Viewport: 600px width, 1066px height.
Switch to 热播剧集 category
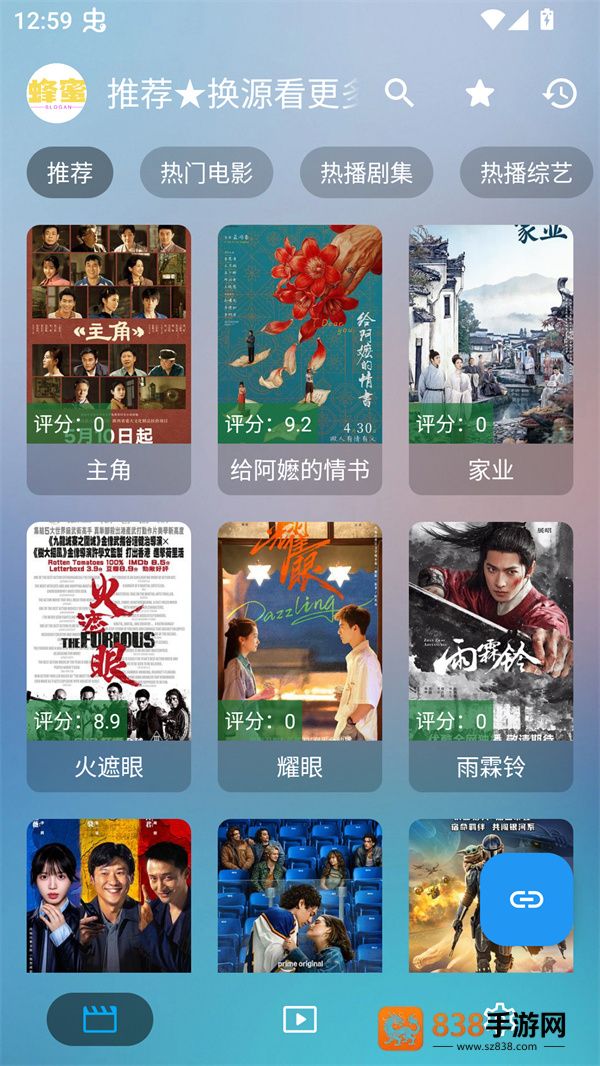[366, 173]
